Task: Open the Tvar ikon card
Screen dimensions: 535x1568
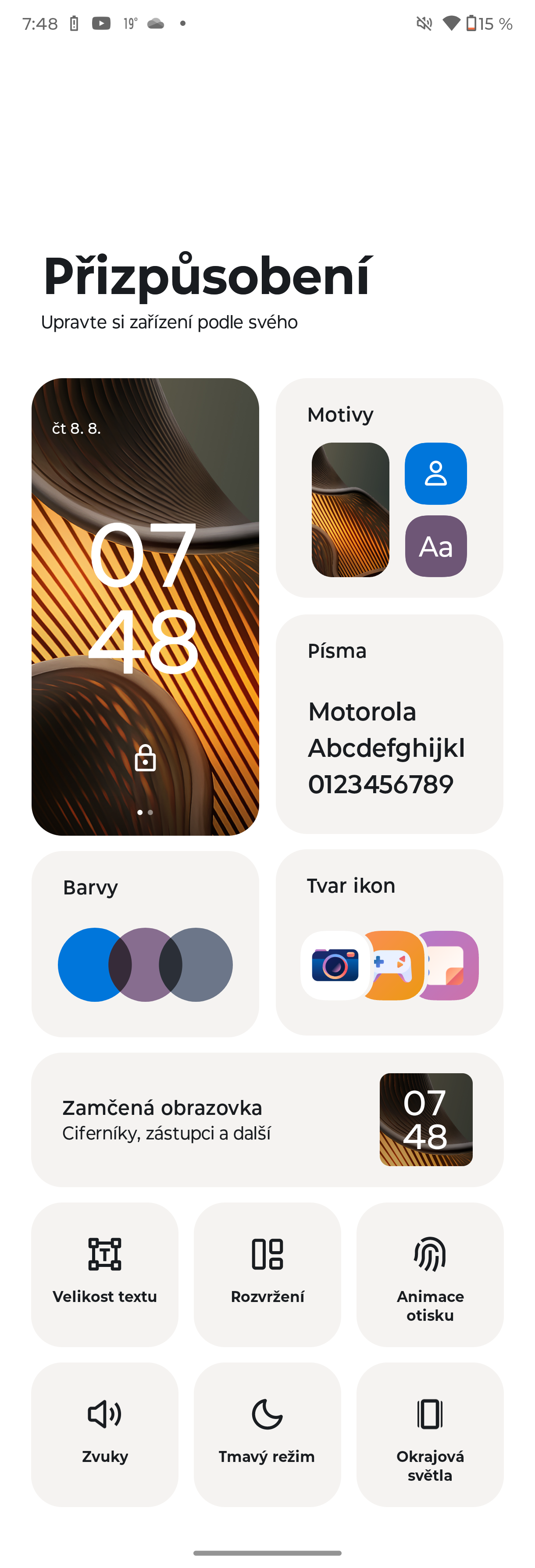Action: click(x=389, y=942)
